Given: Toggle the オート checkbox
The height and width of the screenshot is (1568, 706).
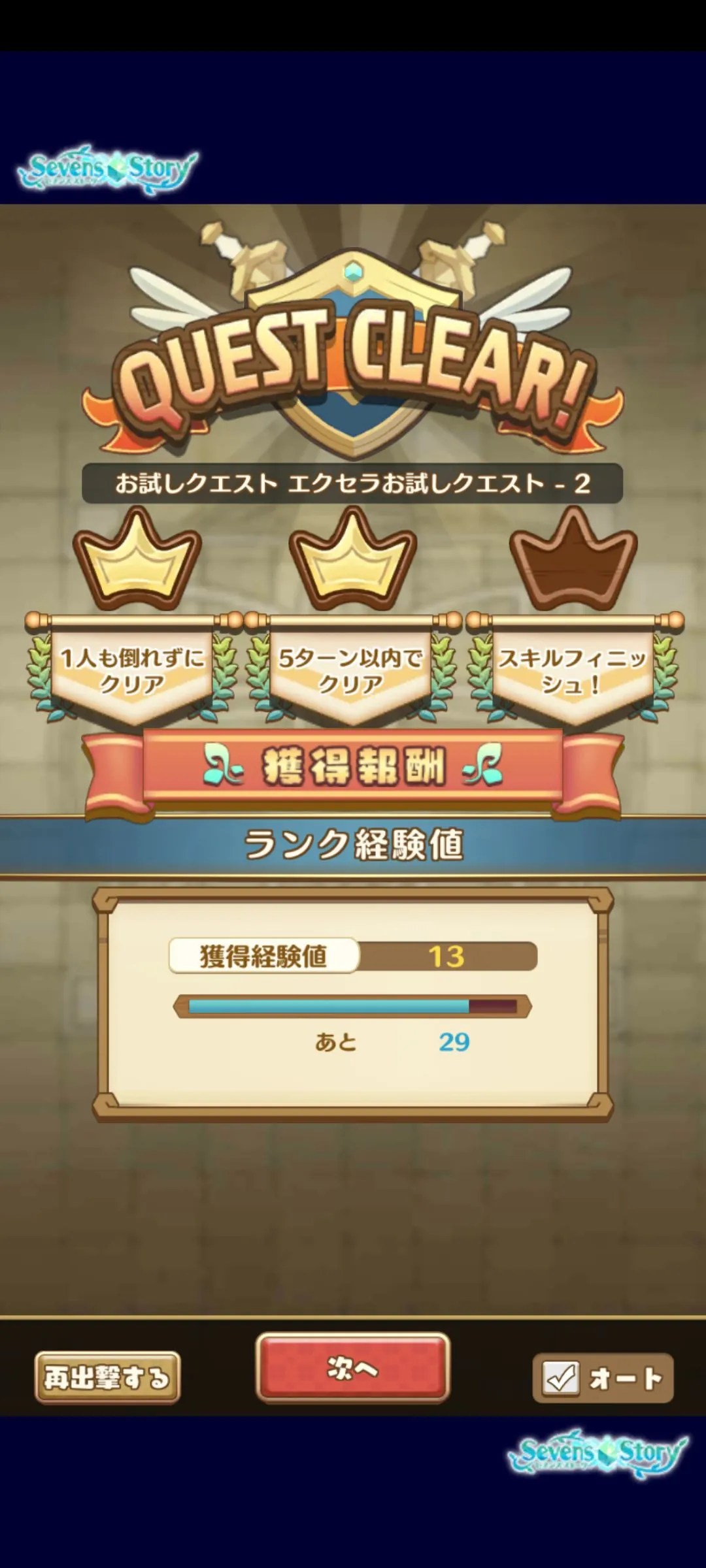Looking at the screenshot, I should [x=561, y=1378].
